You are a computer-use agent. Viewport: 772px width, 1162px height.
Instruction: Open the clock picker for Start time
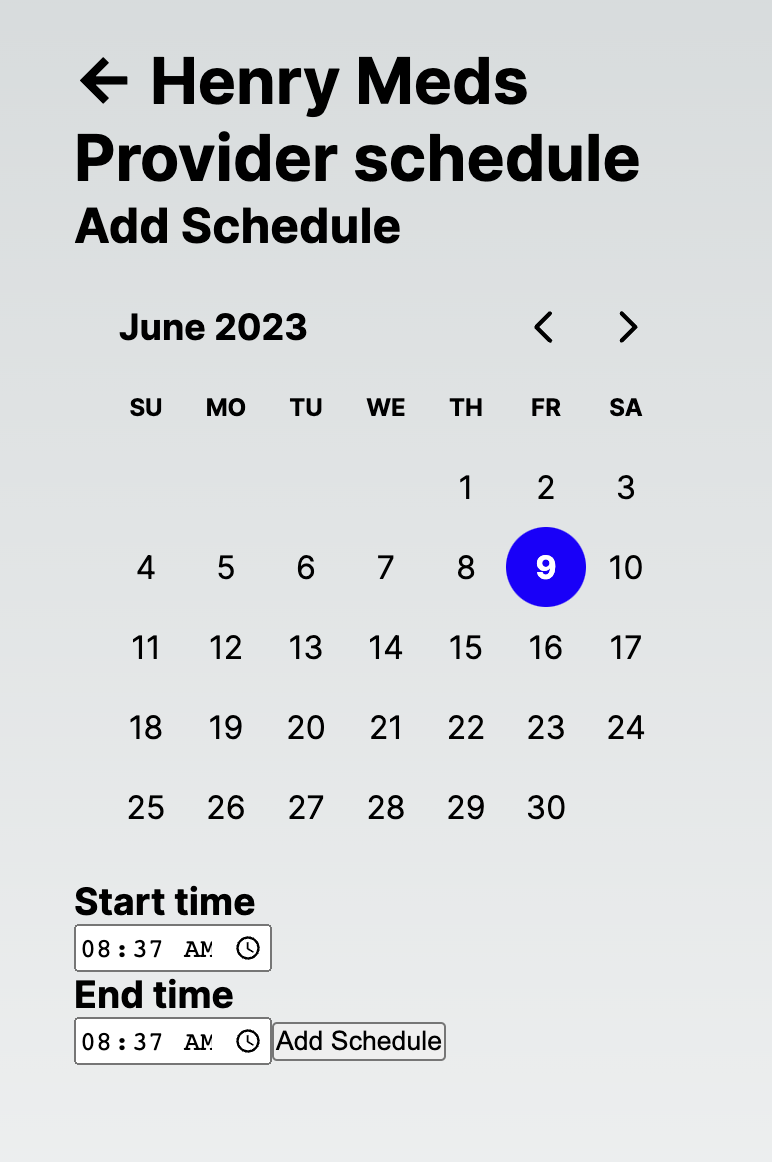tap(248, 948)
